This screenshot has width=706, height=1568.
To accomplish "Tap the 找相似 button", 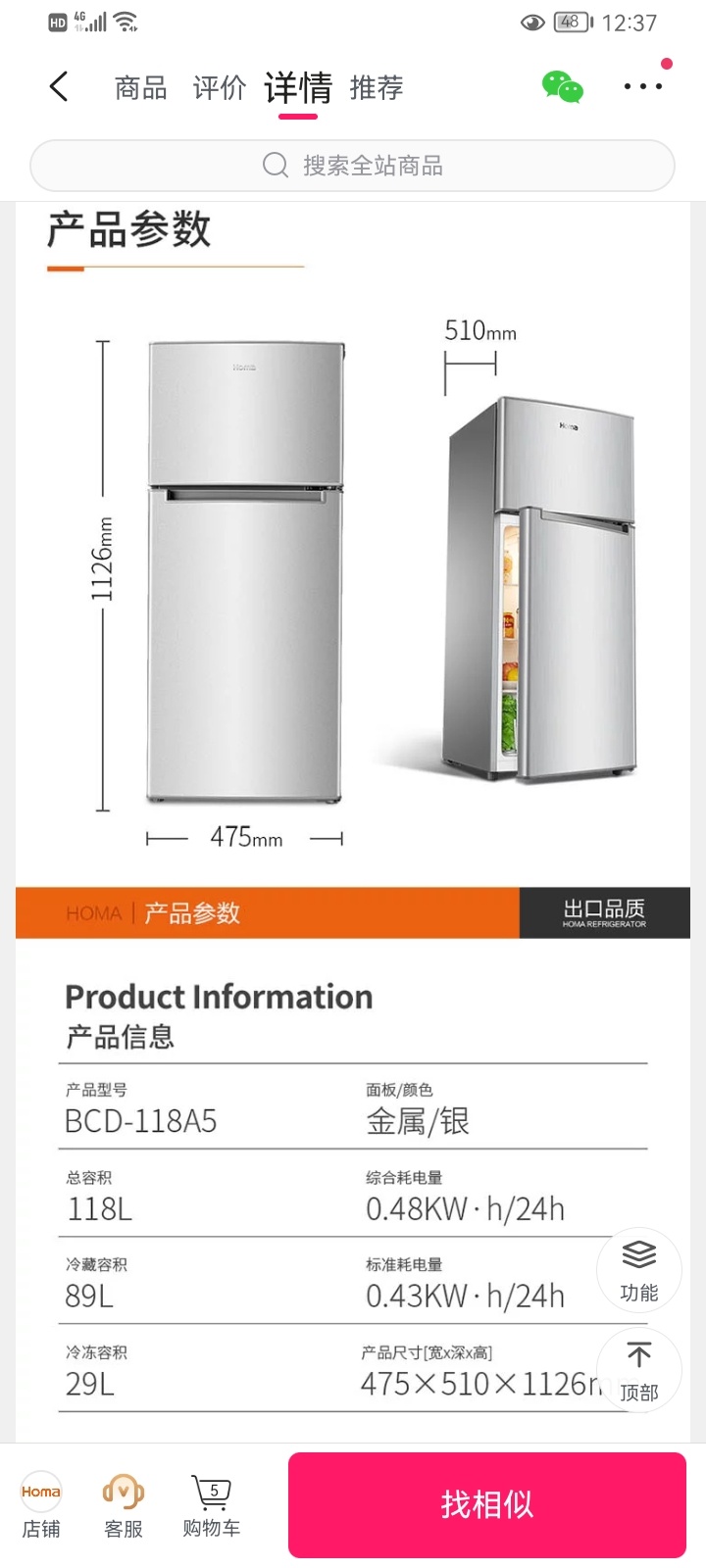I will click(x=486, y=1504).
